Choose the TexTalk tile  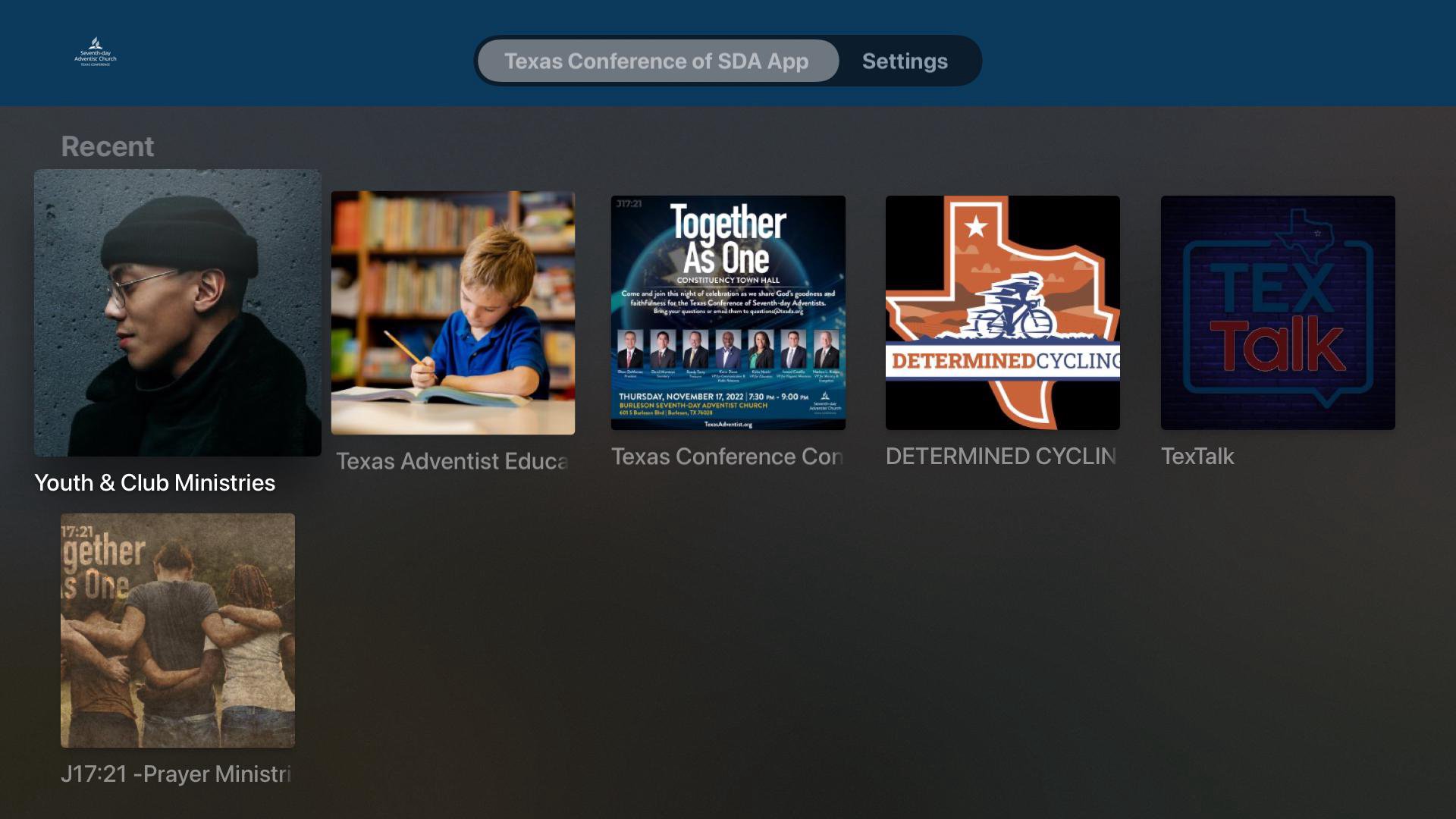1278,312
